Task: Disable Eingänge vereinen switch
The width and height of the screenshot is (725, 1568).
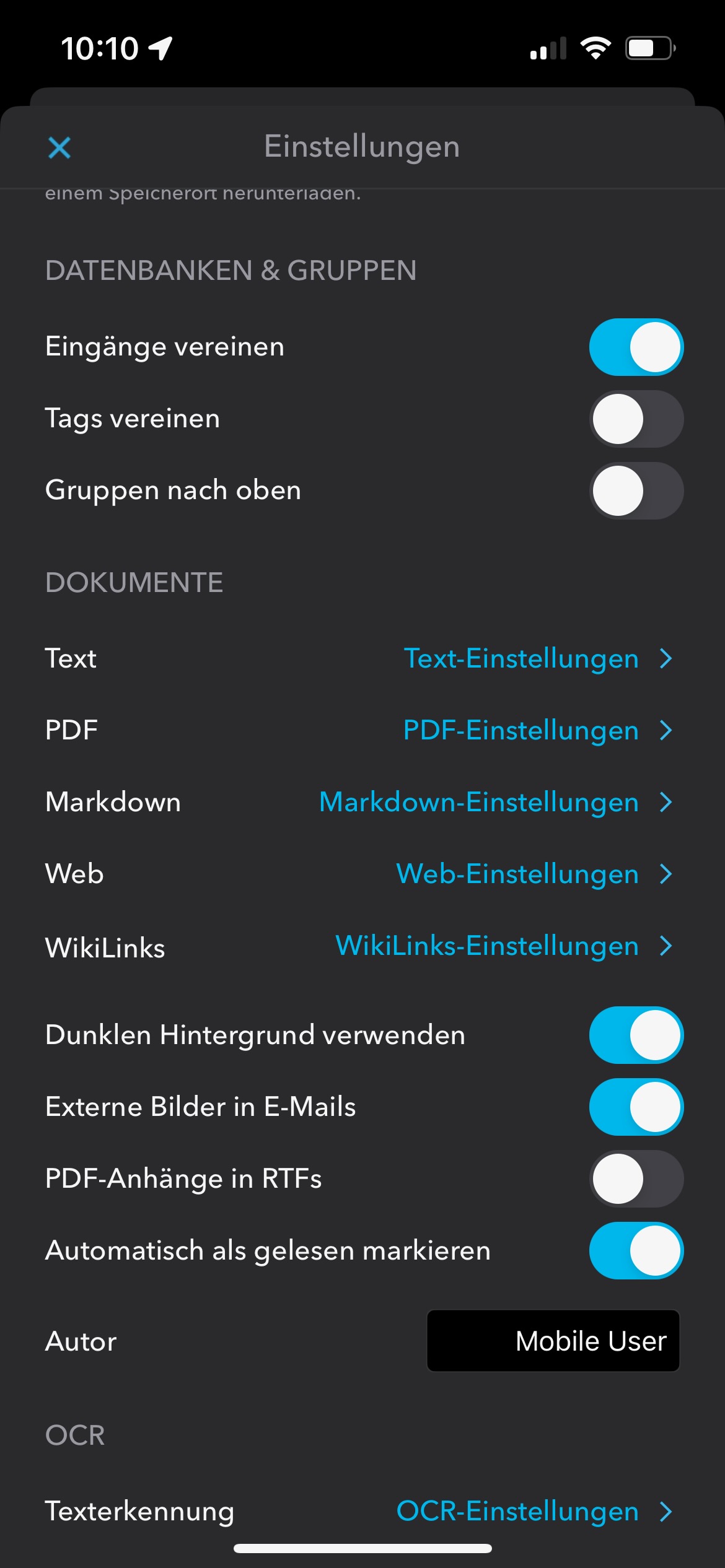Action: tap(636, 347)
